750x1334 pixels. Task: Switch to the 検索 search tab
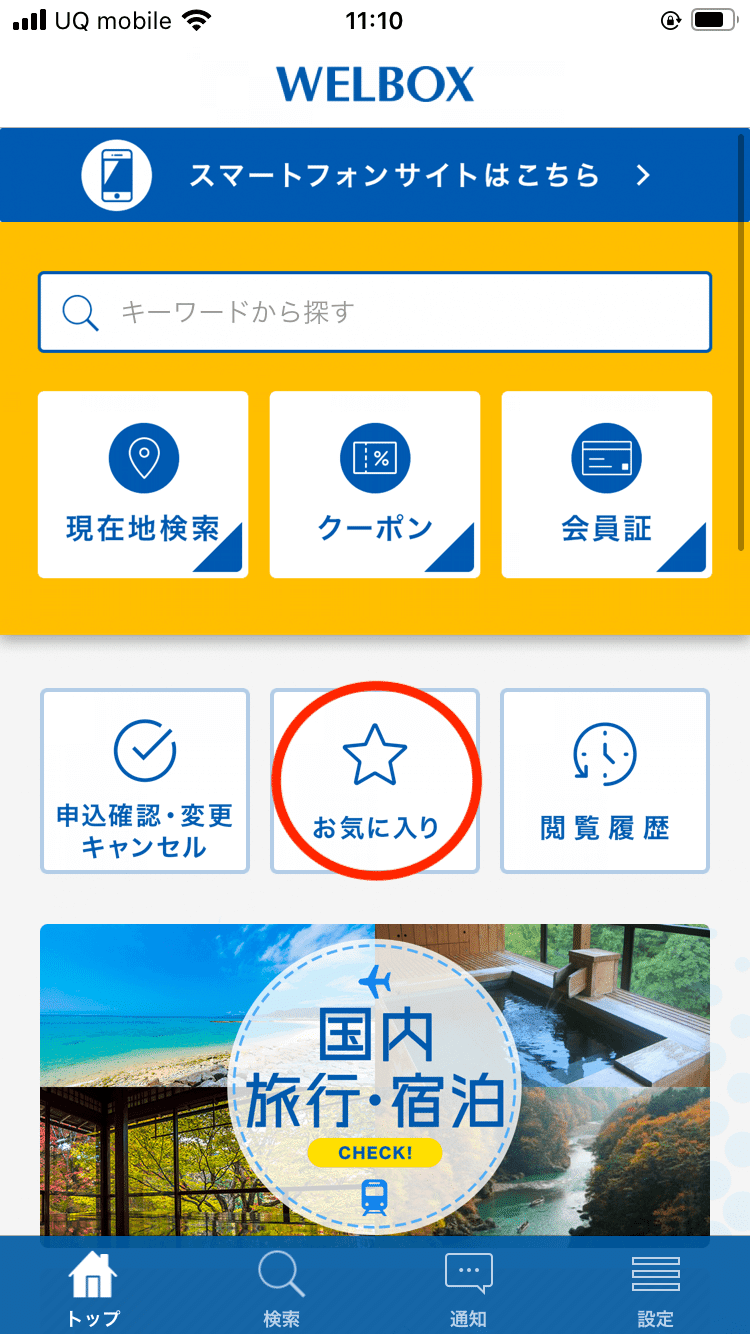281,1285
